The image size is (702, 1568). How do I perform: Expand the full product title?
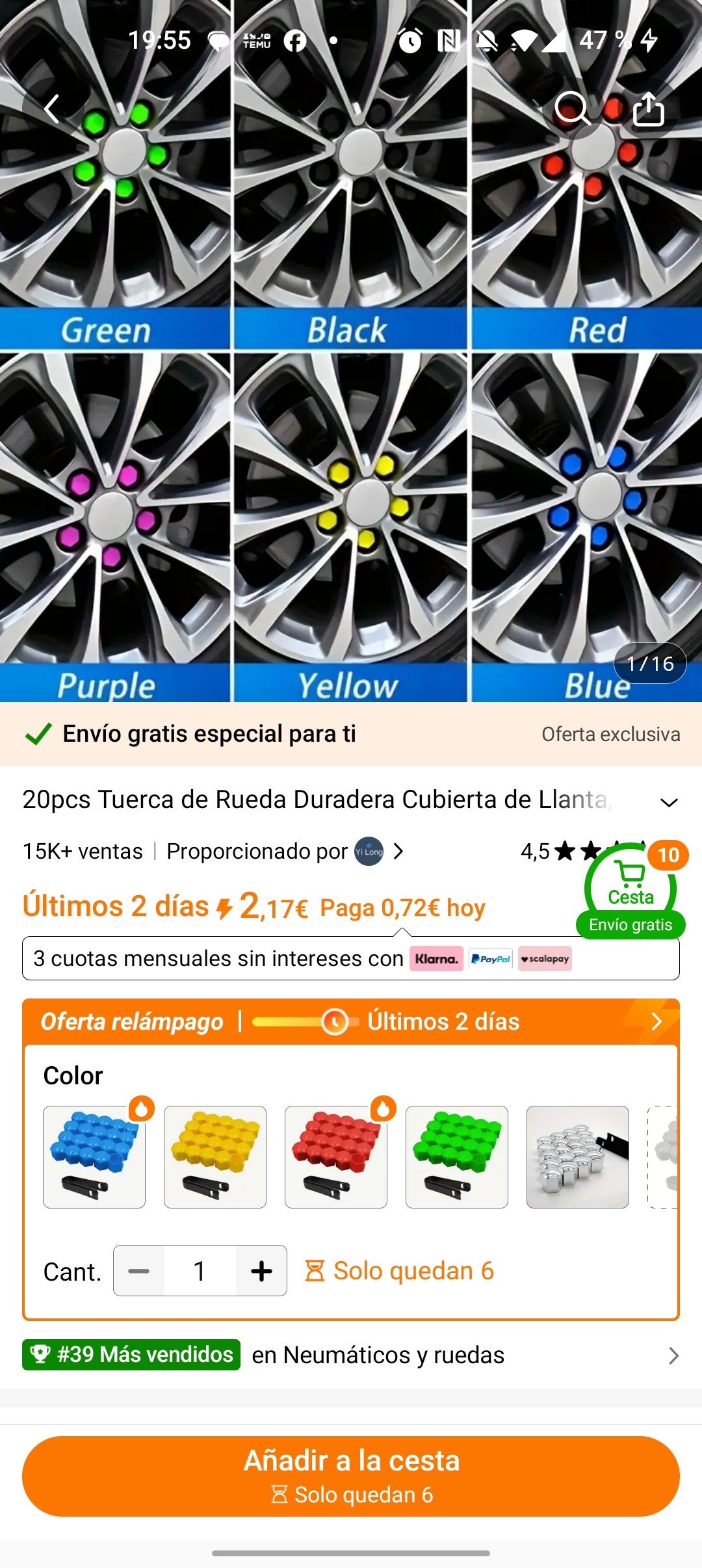669,802
